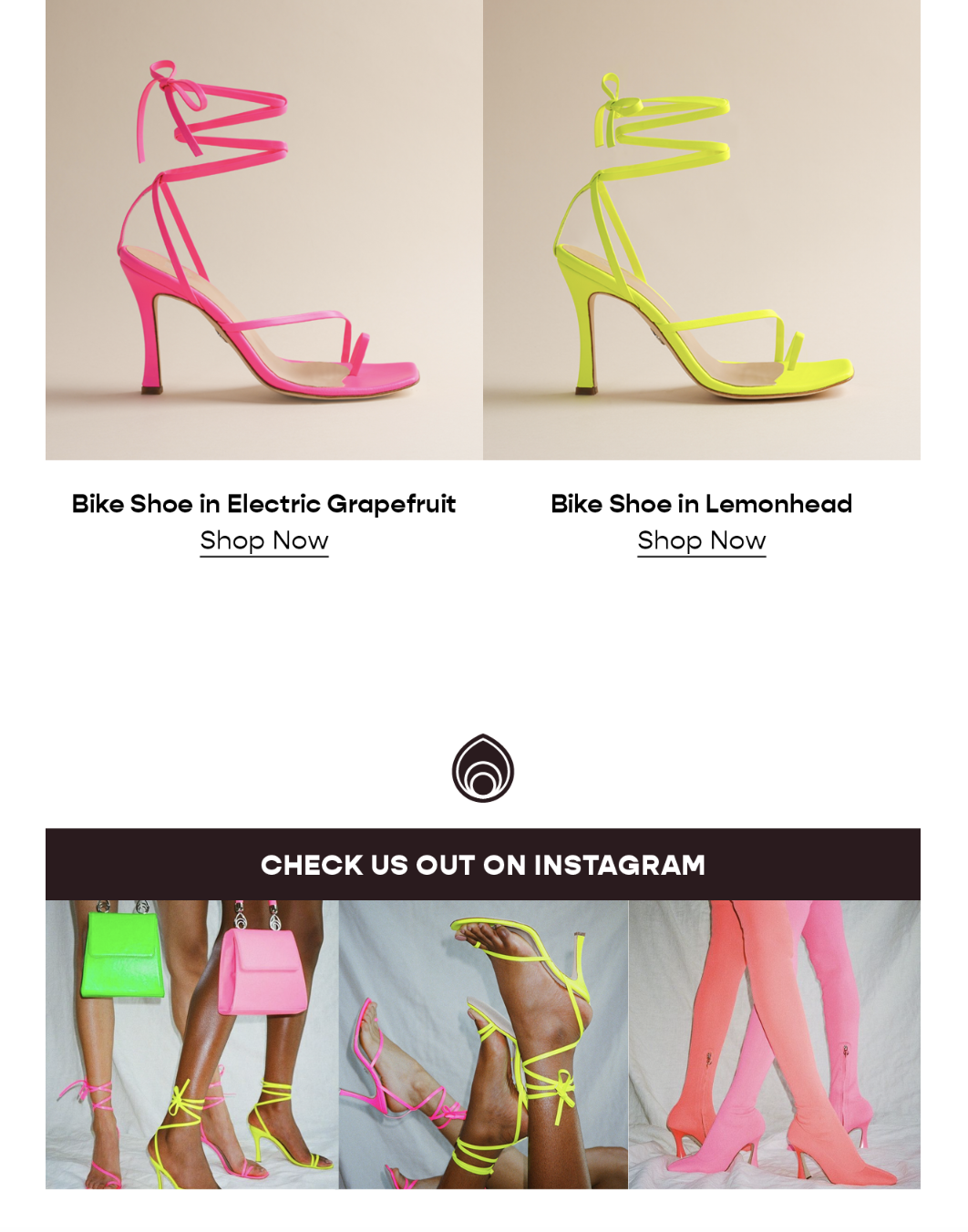The image size is (968, 1232).
Task: View Instagram photo with green and pink bags
Action: click(x=192, y=1044)
